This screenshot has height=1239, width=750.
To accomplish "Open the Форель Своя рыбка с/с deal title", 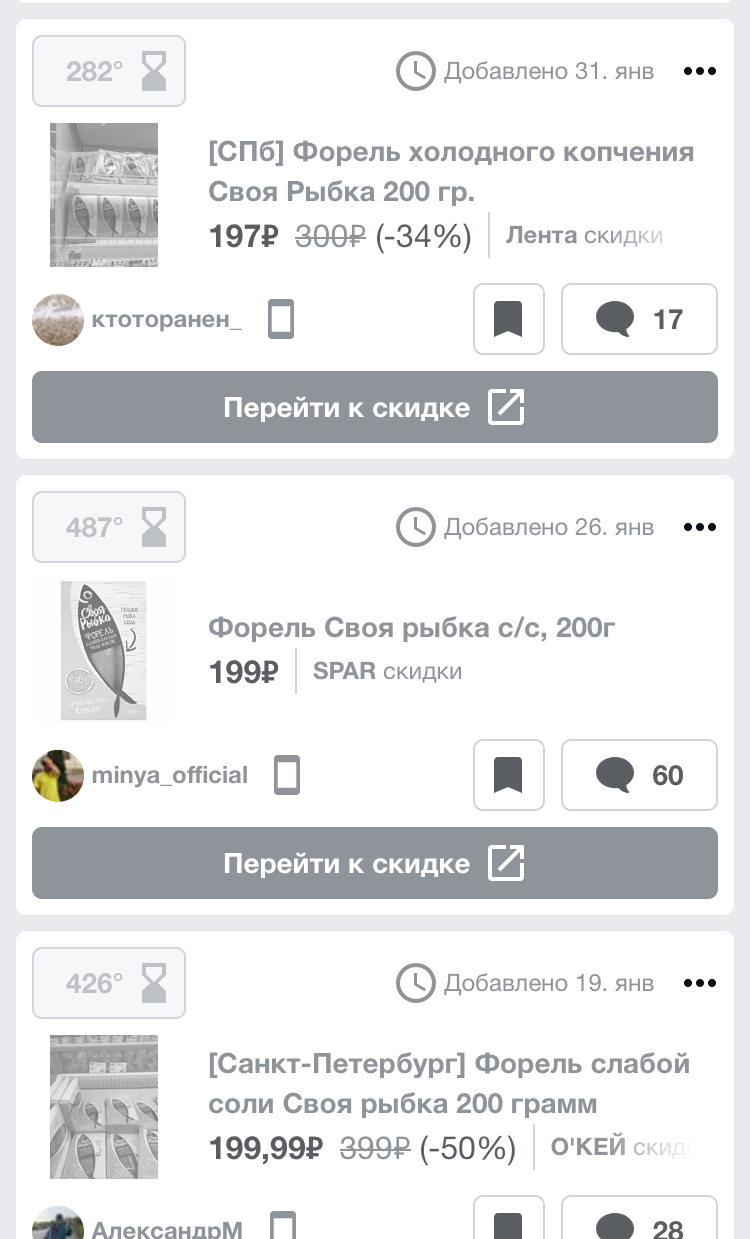I will coord(412,627).
